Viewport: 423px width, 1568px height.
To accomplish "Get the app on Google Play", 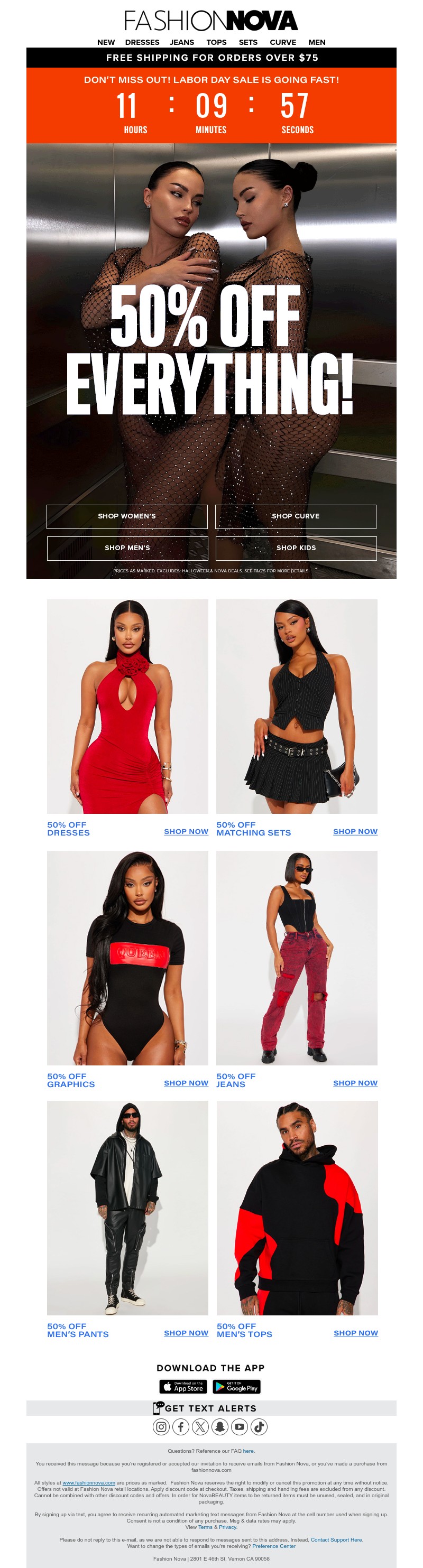I will point(236,1387).
